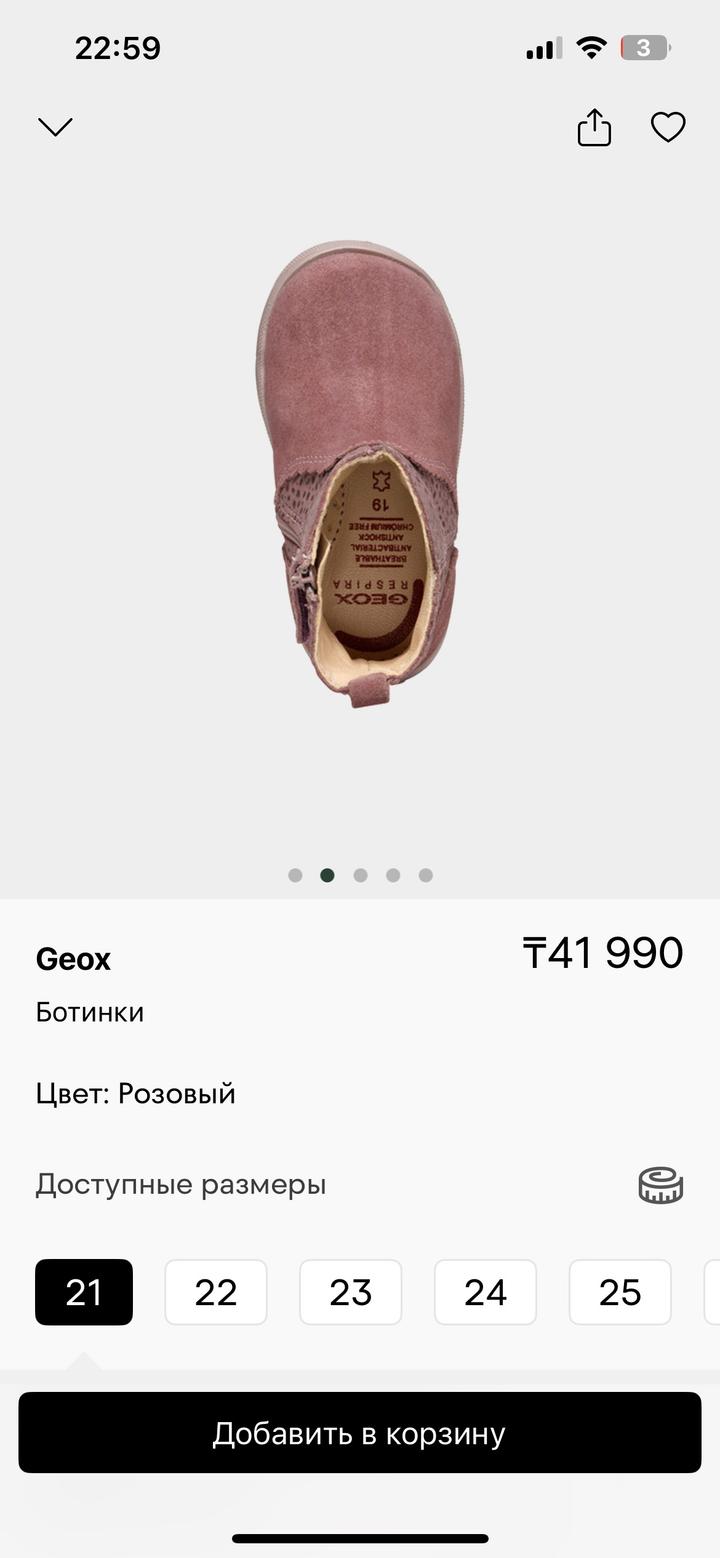This screenshot has height=1558, width=720.
Task: Add the boots to favorites with the heart
Action: (x=668, y=127)
